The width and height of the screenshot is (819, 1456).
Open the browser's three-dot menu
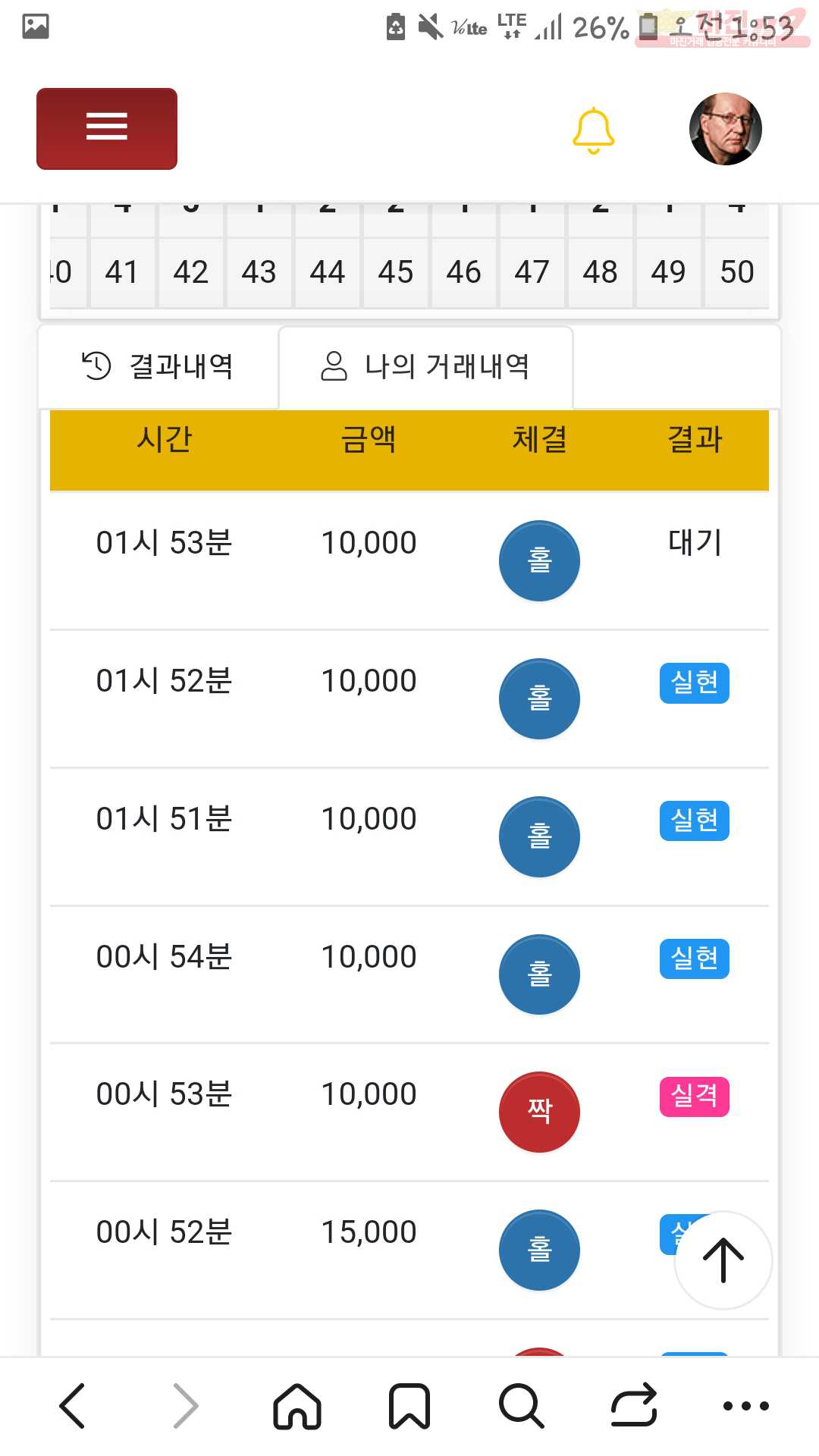(x=746, y=1406)
